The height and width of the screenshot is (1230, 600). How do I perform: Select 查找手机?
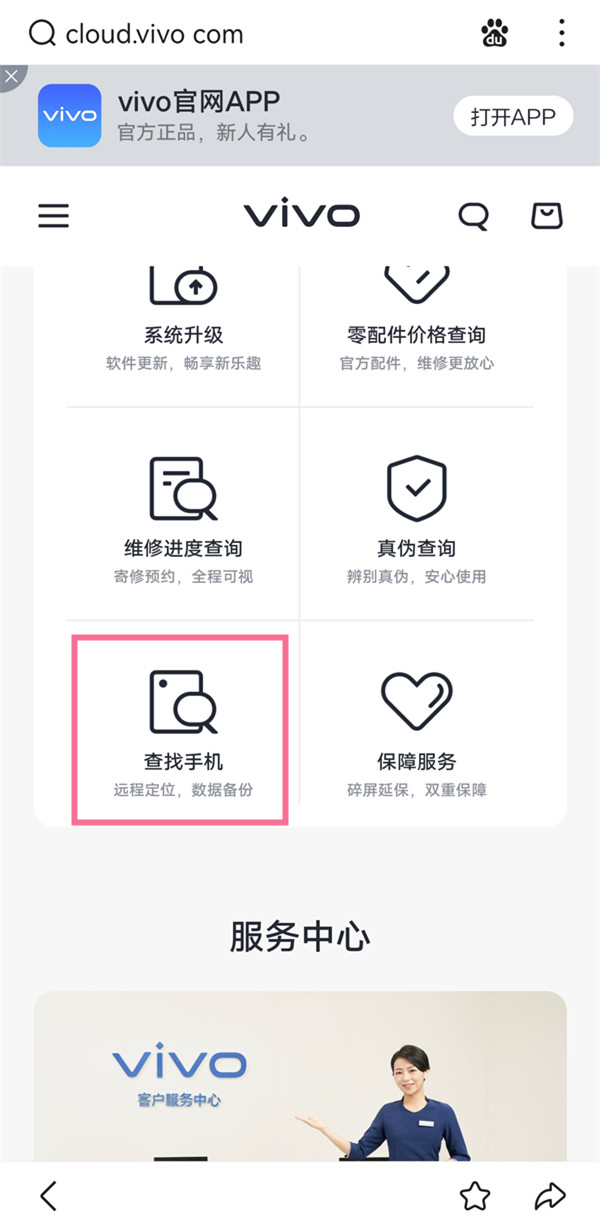coord(181,730)
